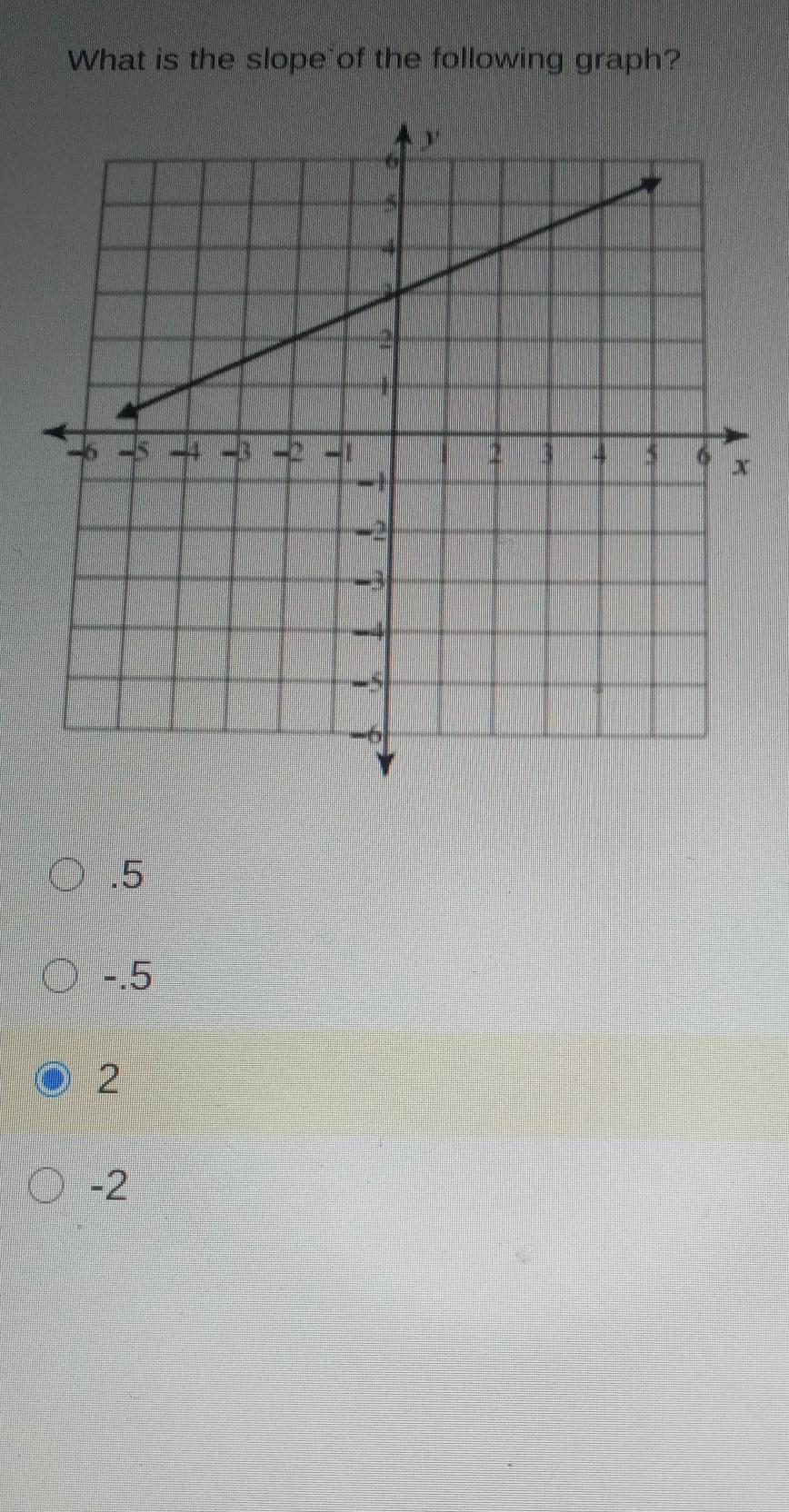Choose the -2 answer option
Screen dimensions: 789x1512
[46, 1185]
